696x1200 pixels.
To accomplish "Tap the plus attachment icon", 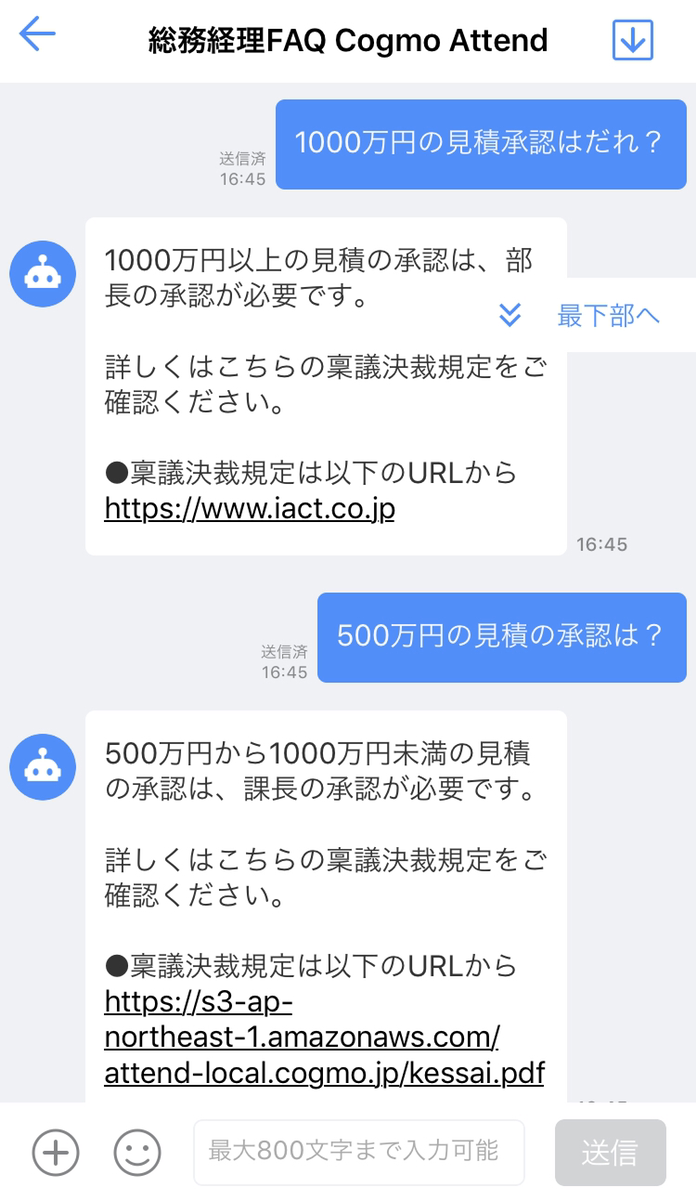I will [56, 1153].
